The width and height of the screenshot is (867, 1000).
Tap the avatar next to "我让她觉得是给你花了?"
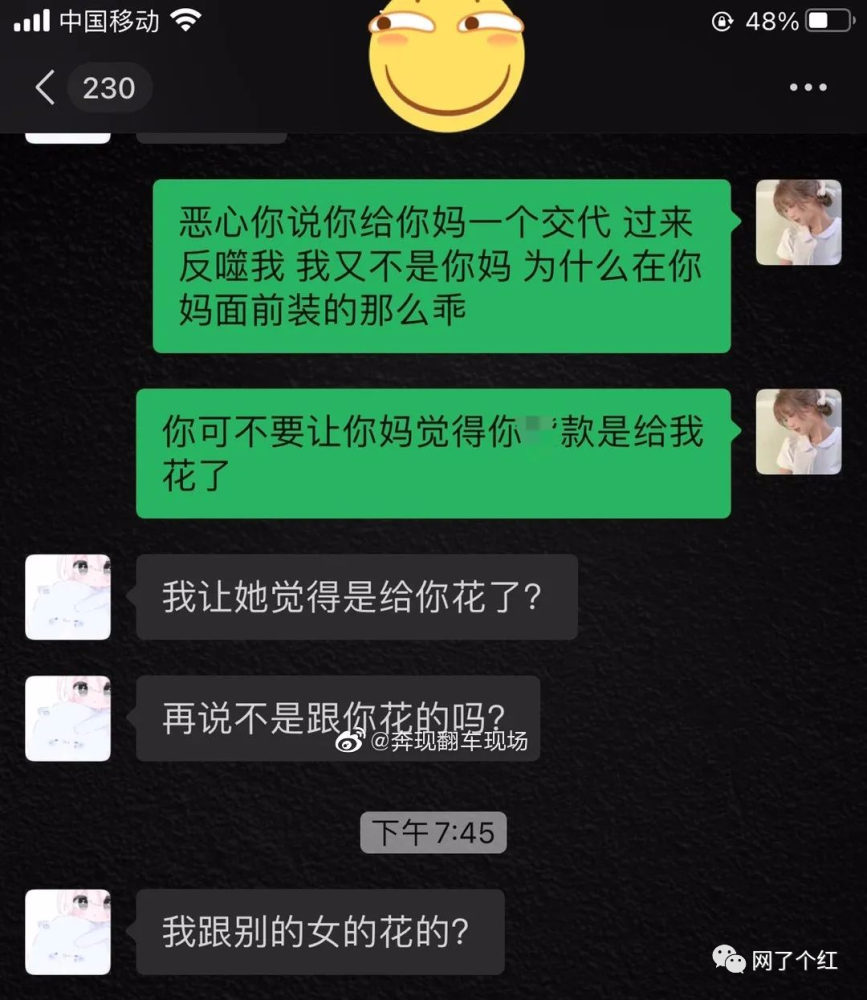click(x=68, y=597)
